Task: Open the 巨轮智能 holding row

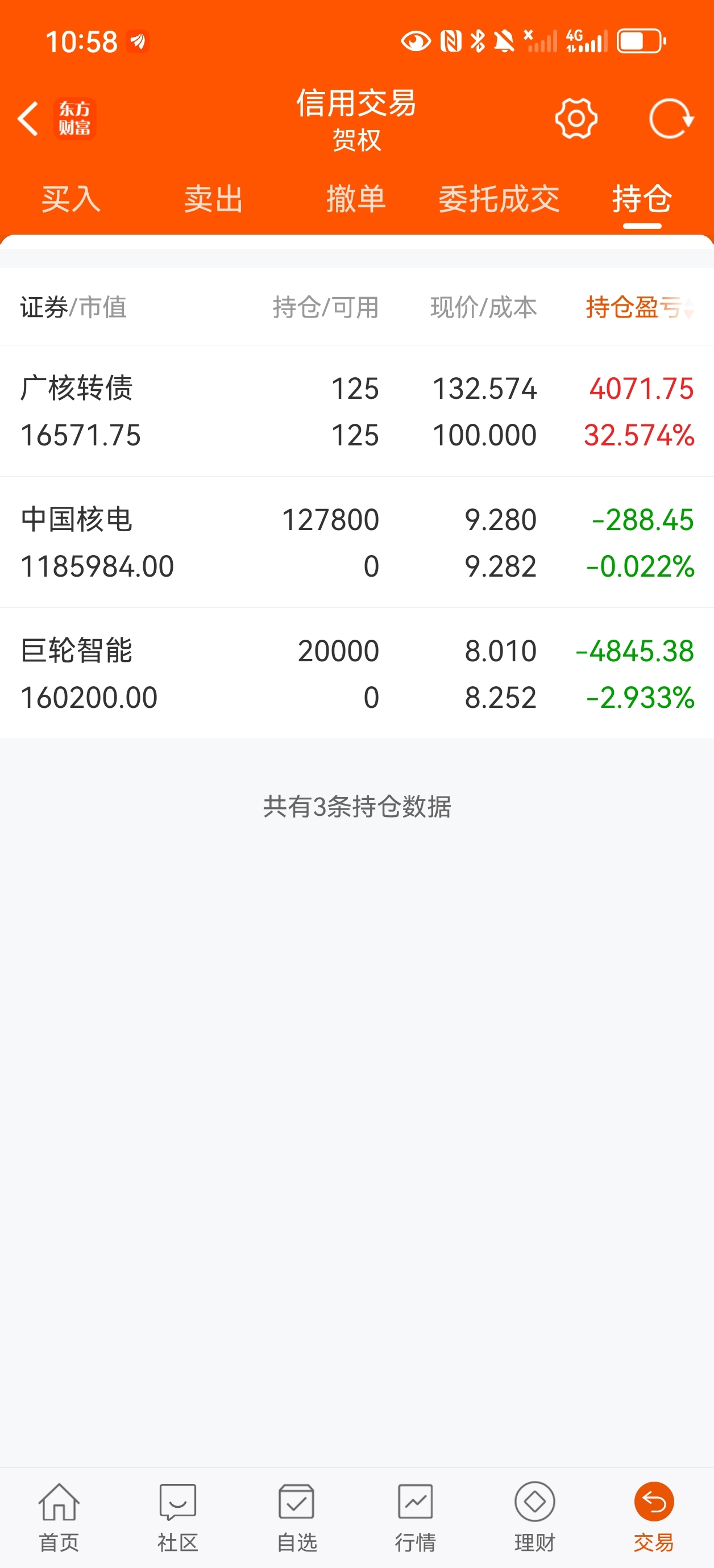Action: click(x=357, y=673)
